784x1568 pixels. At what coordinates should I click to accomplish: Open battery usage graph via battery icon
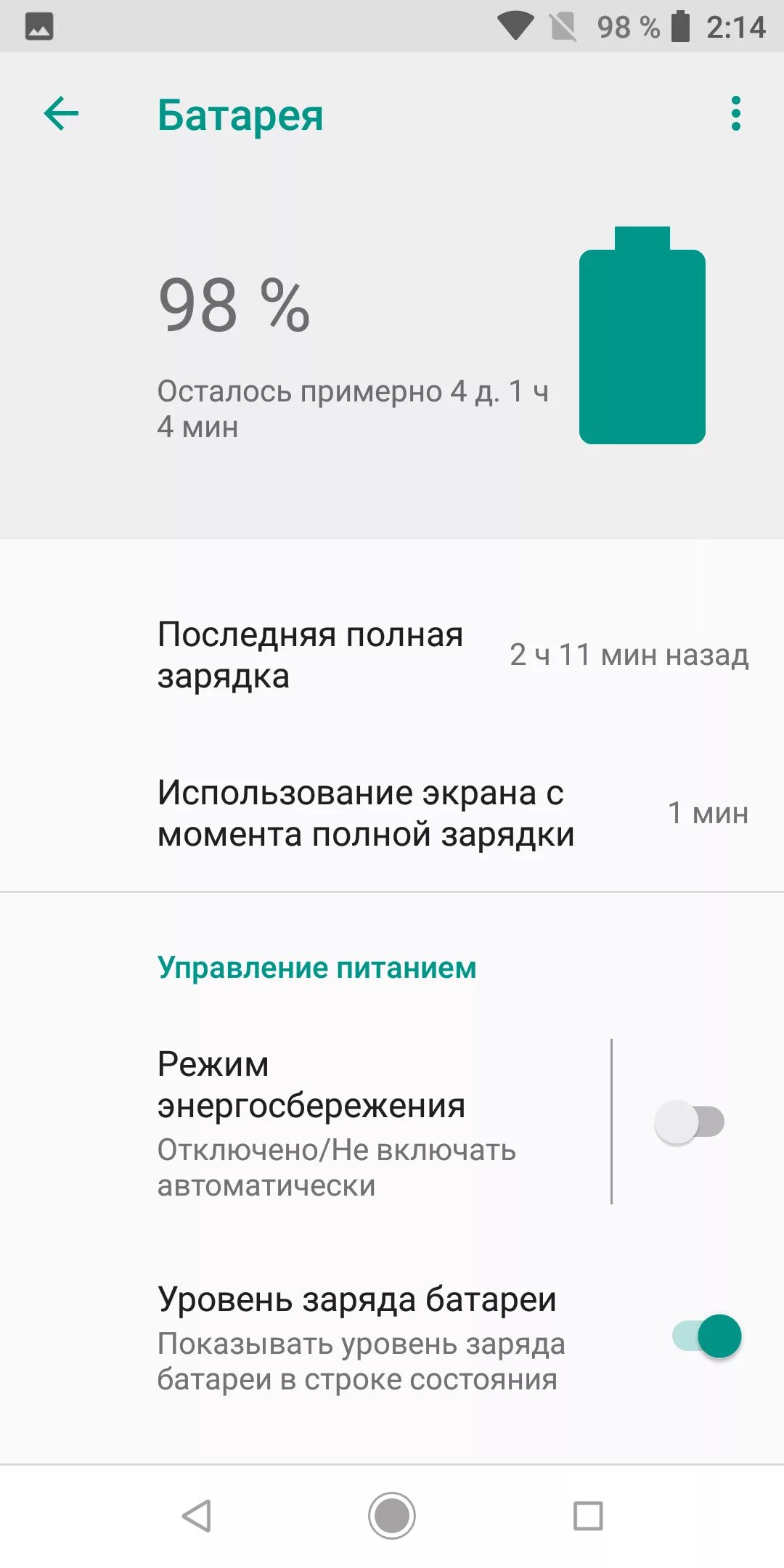pos(642,335)
